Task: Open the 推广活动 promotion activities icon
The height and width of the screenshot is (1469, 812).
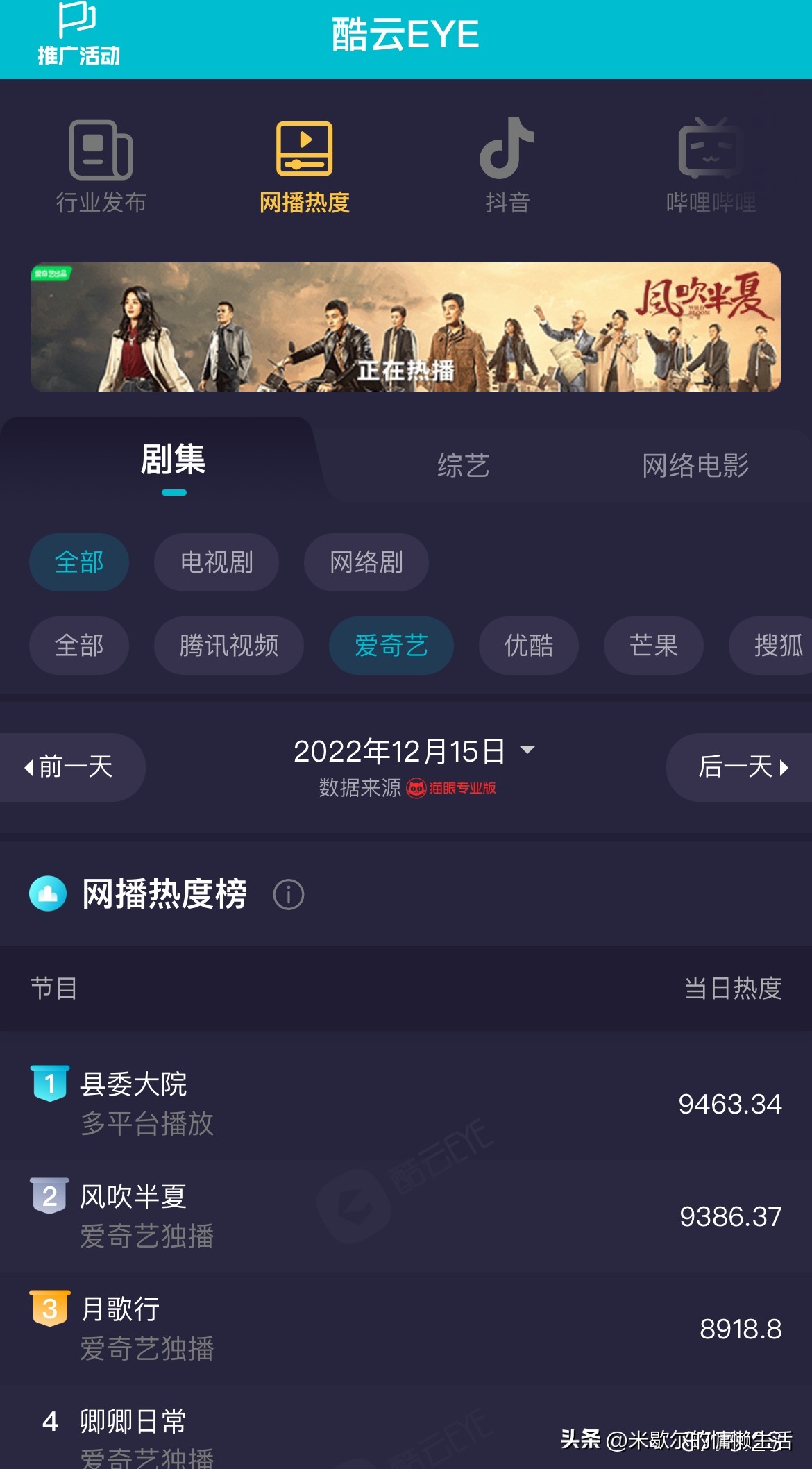Action: (x=78, y=31)
